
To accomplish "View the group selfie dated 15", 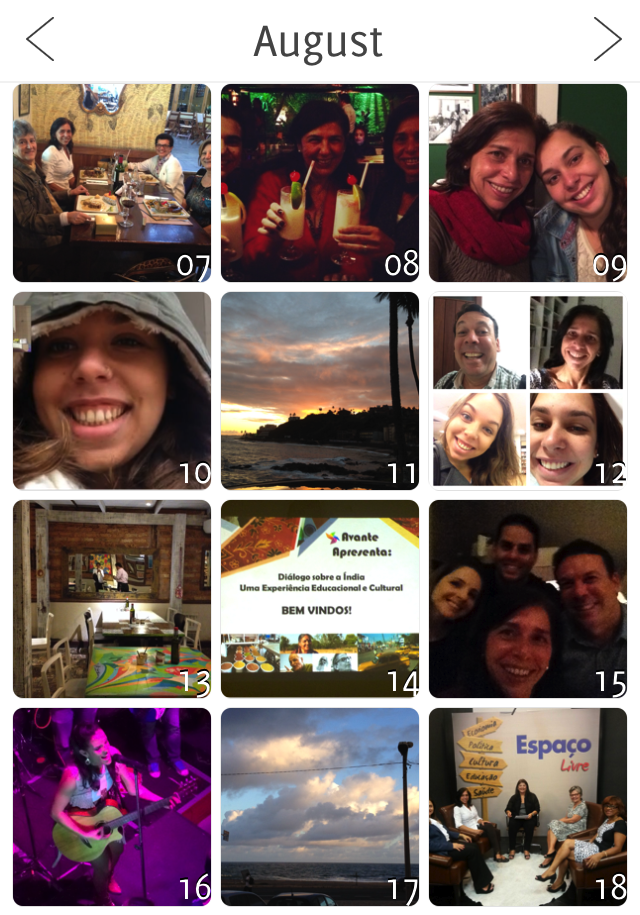I will (x=528, y=599).
